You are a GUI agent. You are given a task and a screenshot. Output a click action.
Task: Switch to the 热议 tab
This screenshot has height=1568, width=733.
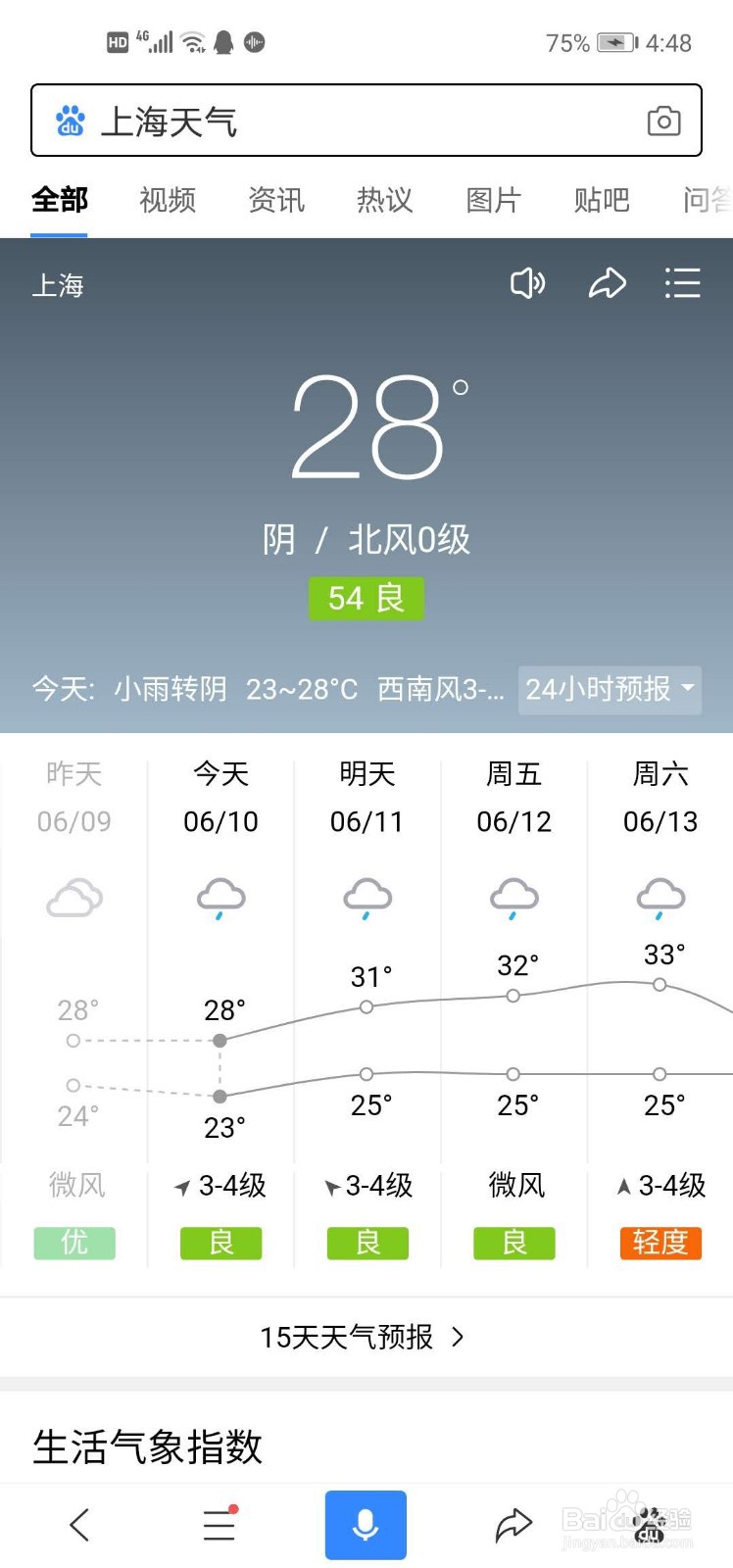click(385, 200)
